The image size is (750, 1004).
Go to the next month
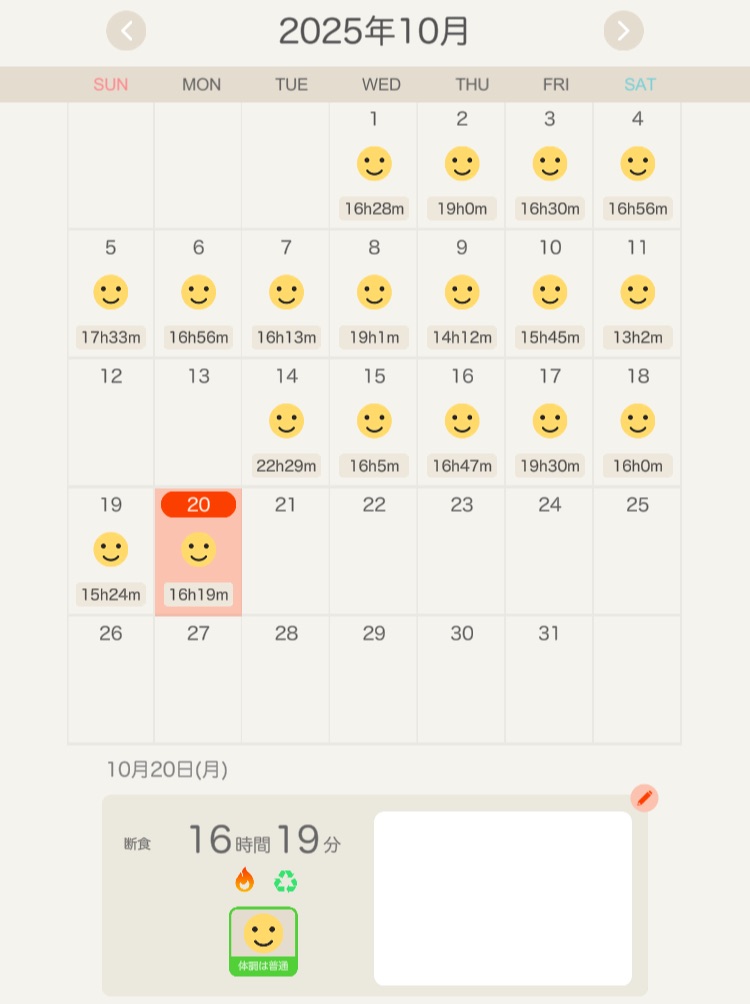click(x=623, y=31)
